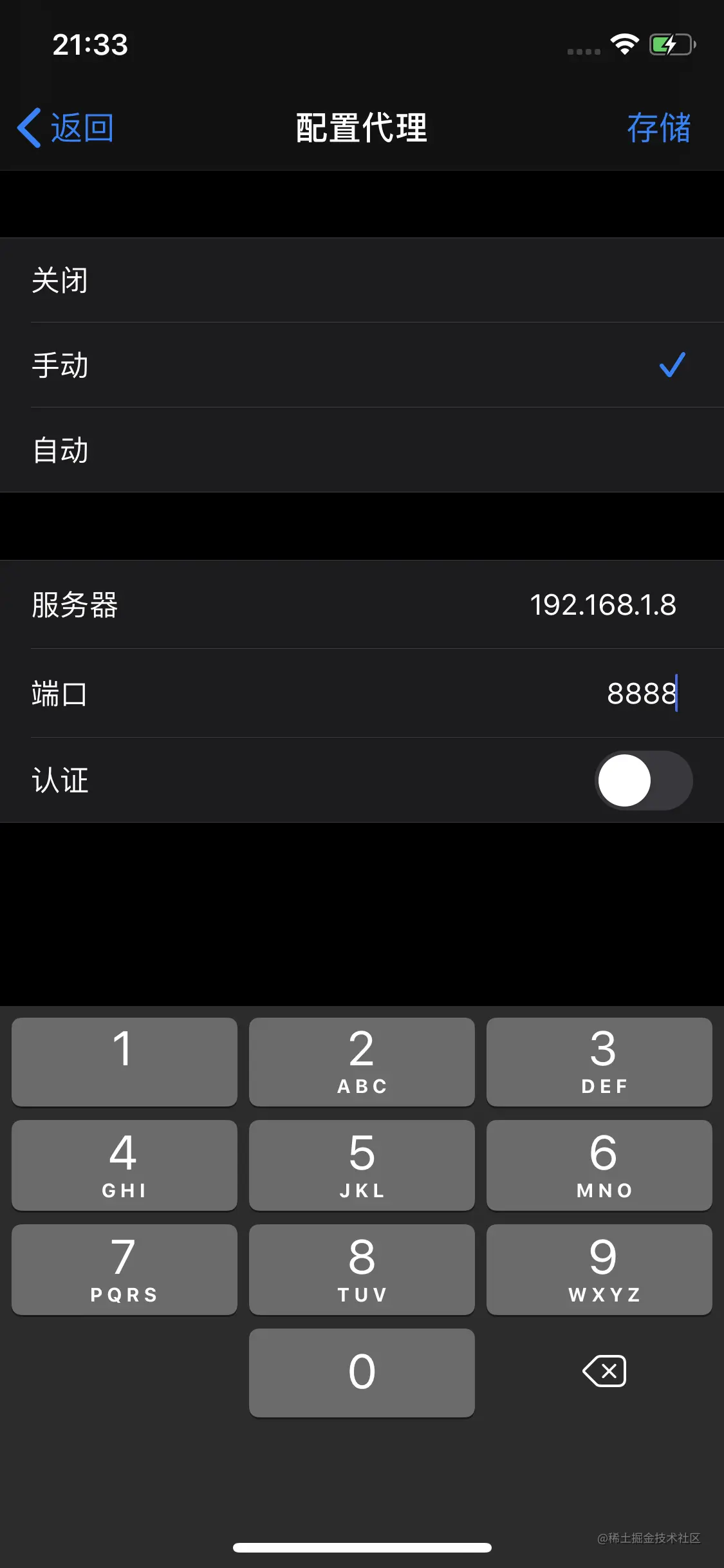Select the 自动 proxy option
This screenshot has width=724, height=1568.
coord(362,450)
